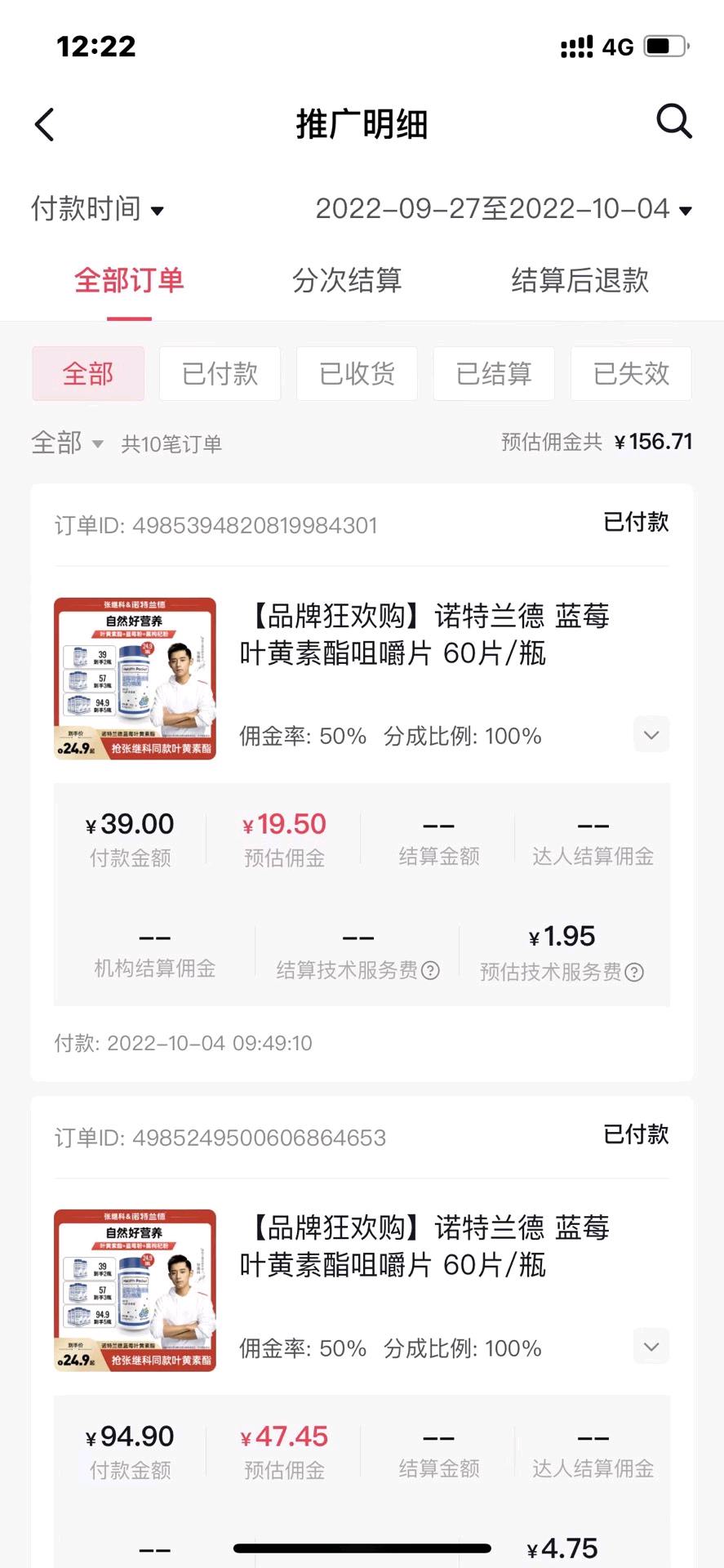Go back using the back arrow
Screen dimensions: 724x1568
45,125
